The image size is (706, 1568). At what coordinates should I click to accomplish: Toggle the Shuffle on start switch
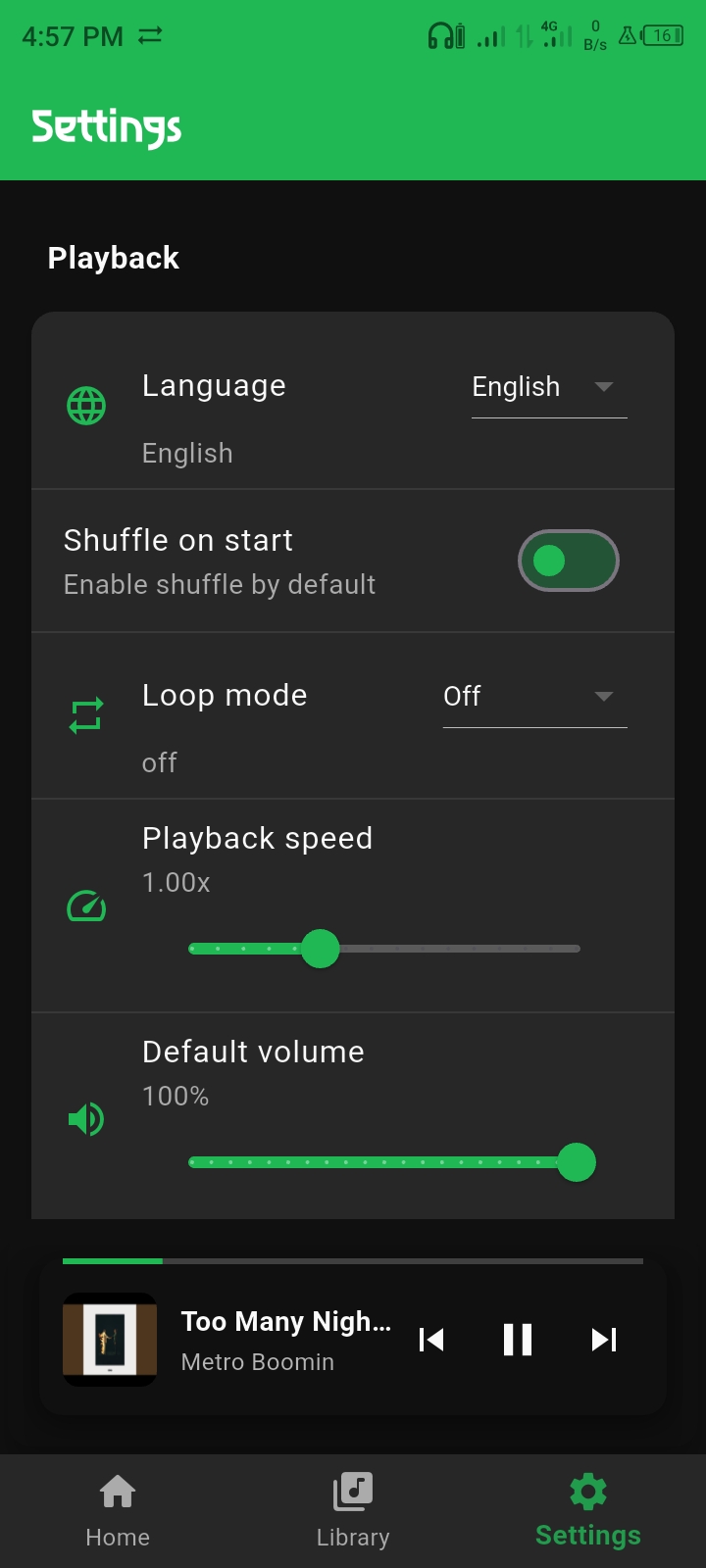pyautogui.click(x=568, y=561)
